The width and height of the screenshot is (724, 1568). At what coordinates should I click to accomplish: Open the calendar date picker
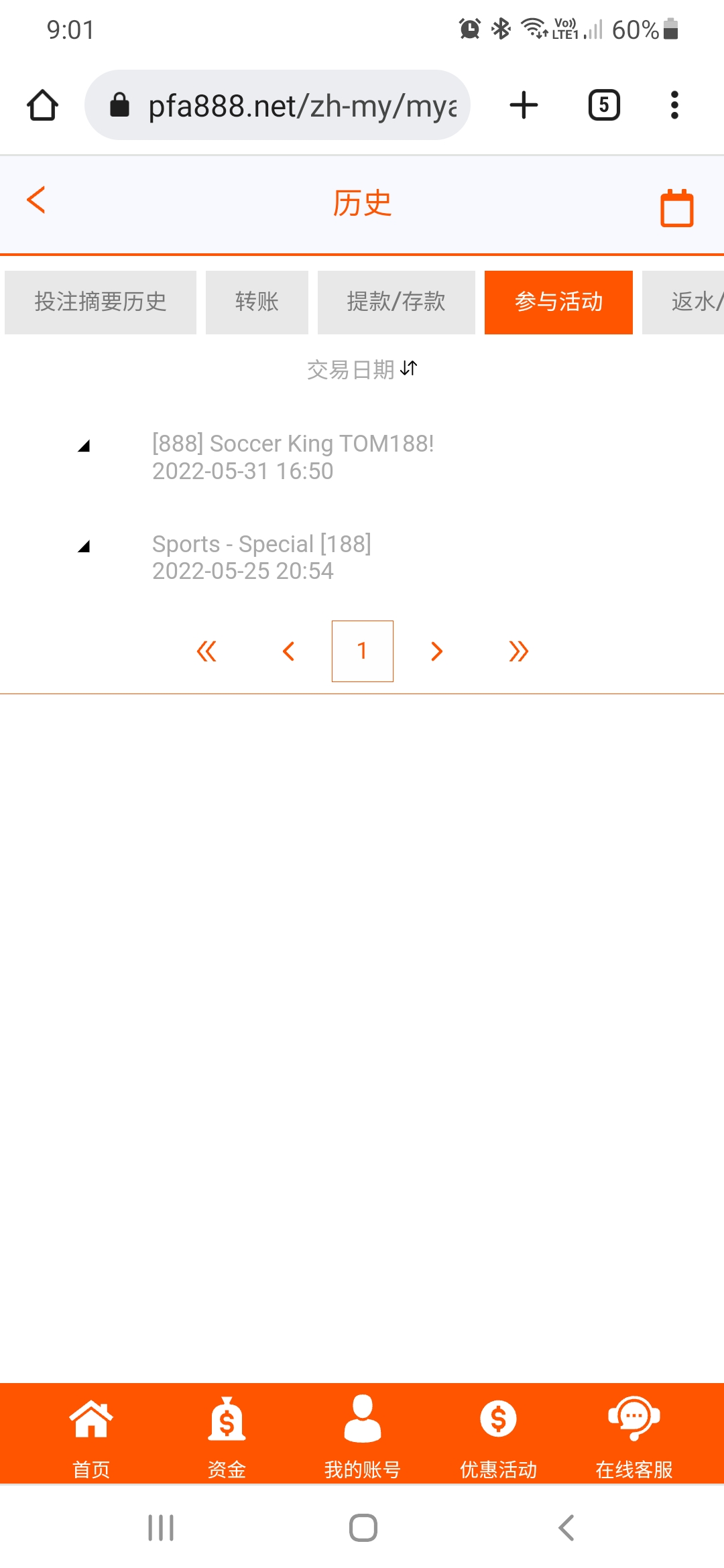[x=676, y=208]
